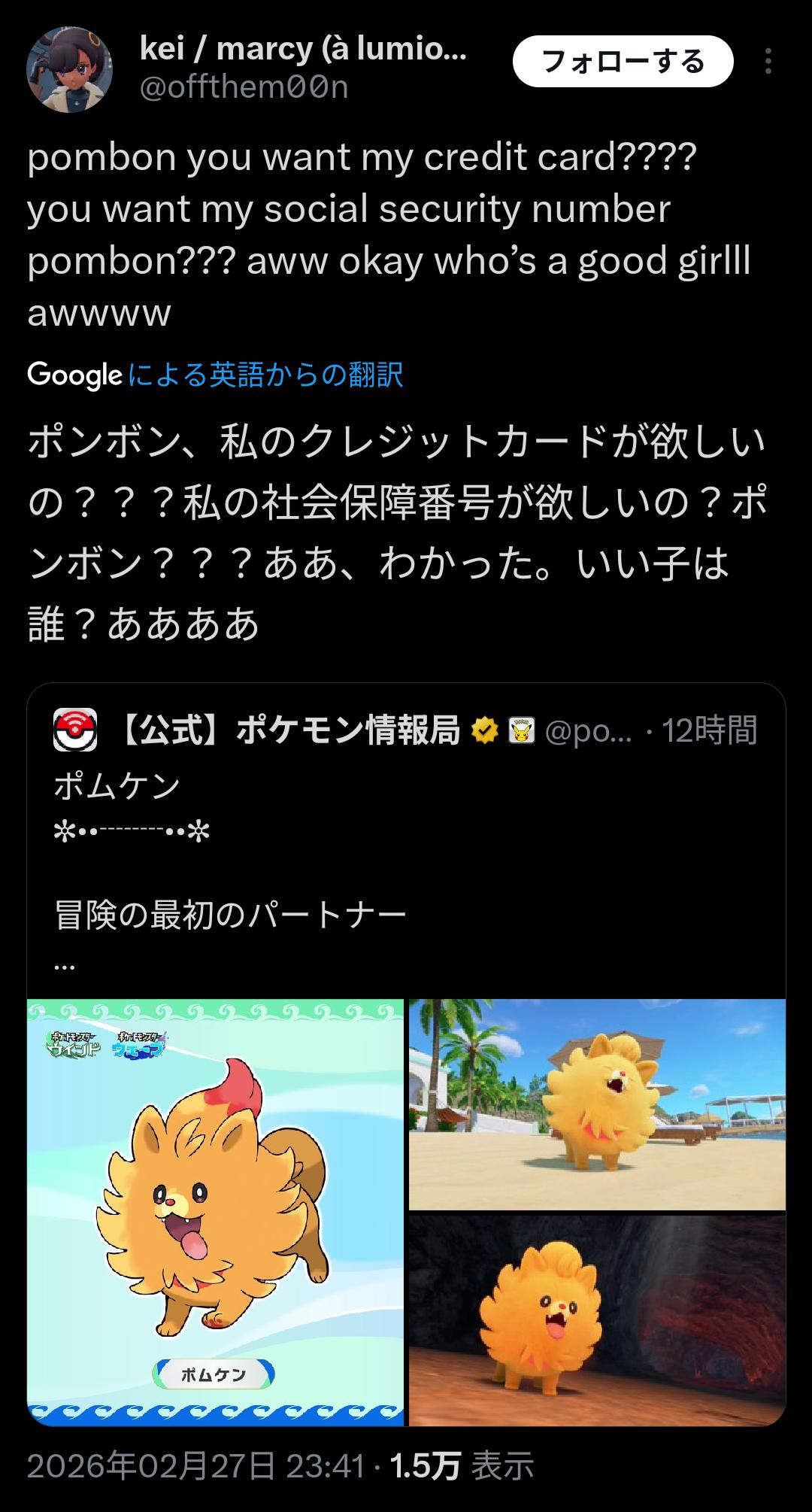View the cave screenshot image
This screenshot has height=1512, width=812.
[597, 1320]
